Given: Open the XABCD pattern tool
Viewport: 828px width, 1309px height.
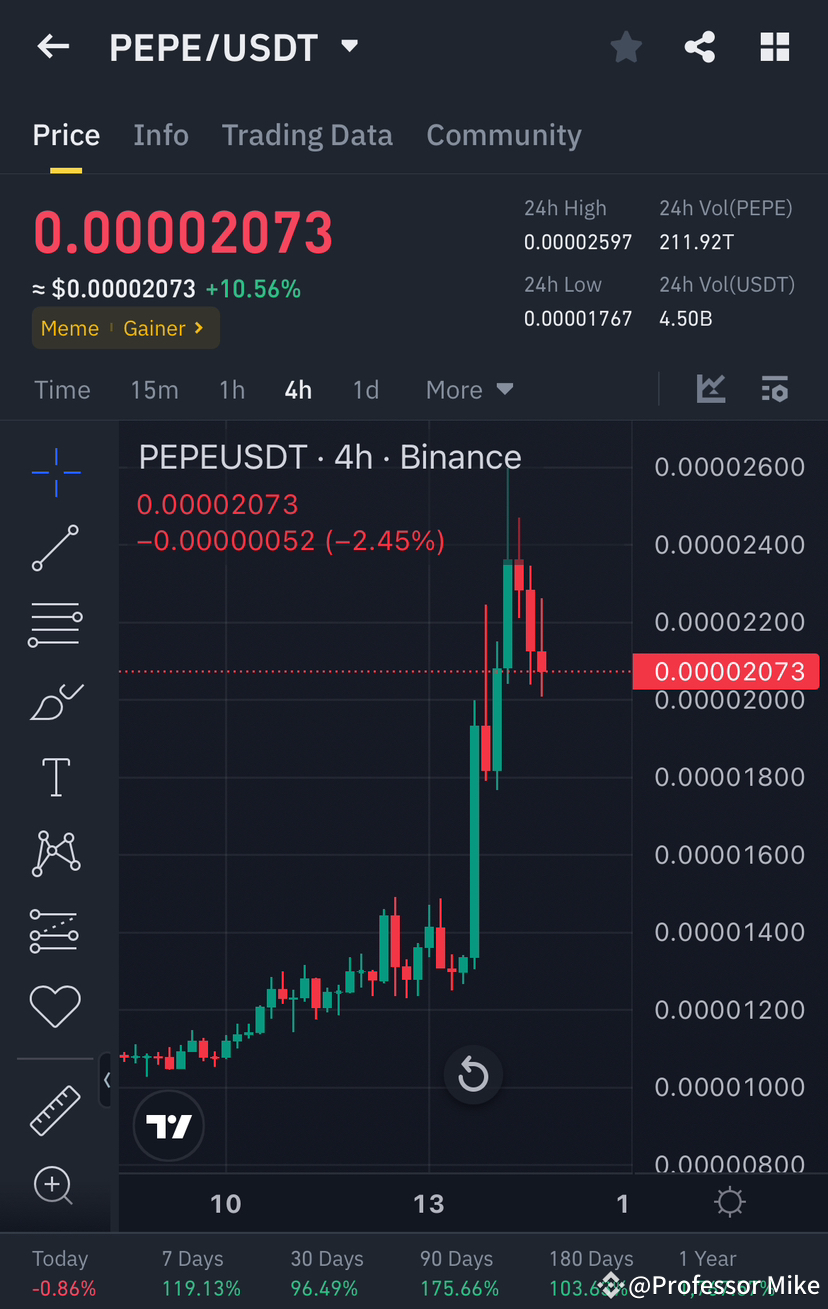Looking at the screenshot, I should click(x=55, y=853).
